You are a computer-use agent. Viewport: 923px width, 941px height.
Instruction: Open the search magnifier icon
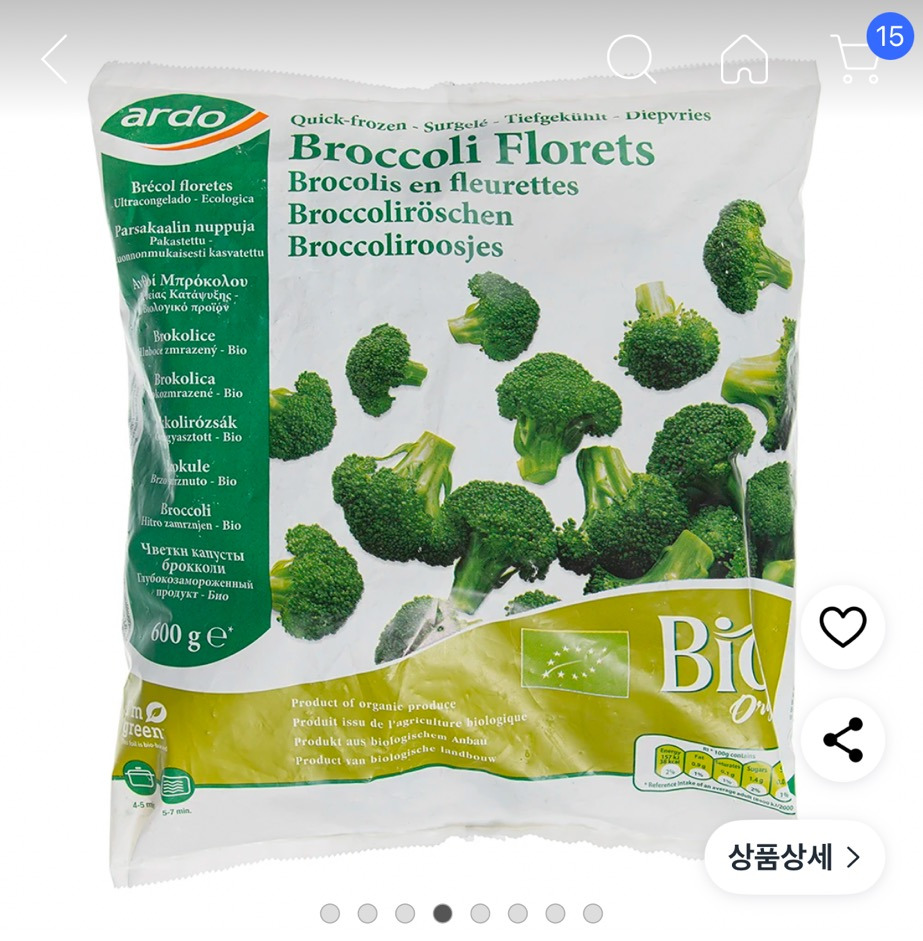(x=631, y=59)
